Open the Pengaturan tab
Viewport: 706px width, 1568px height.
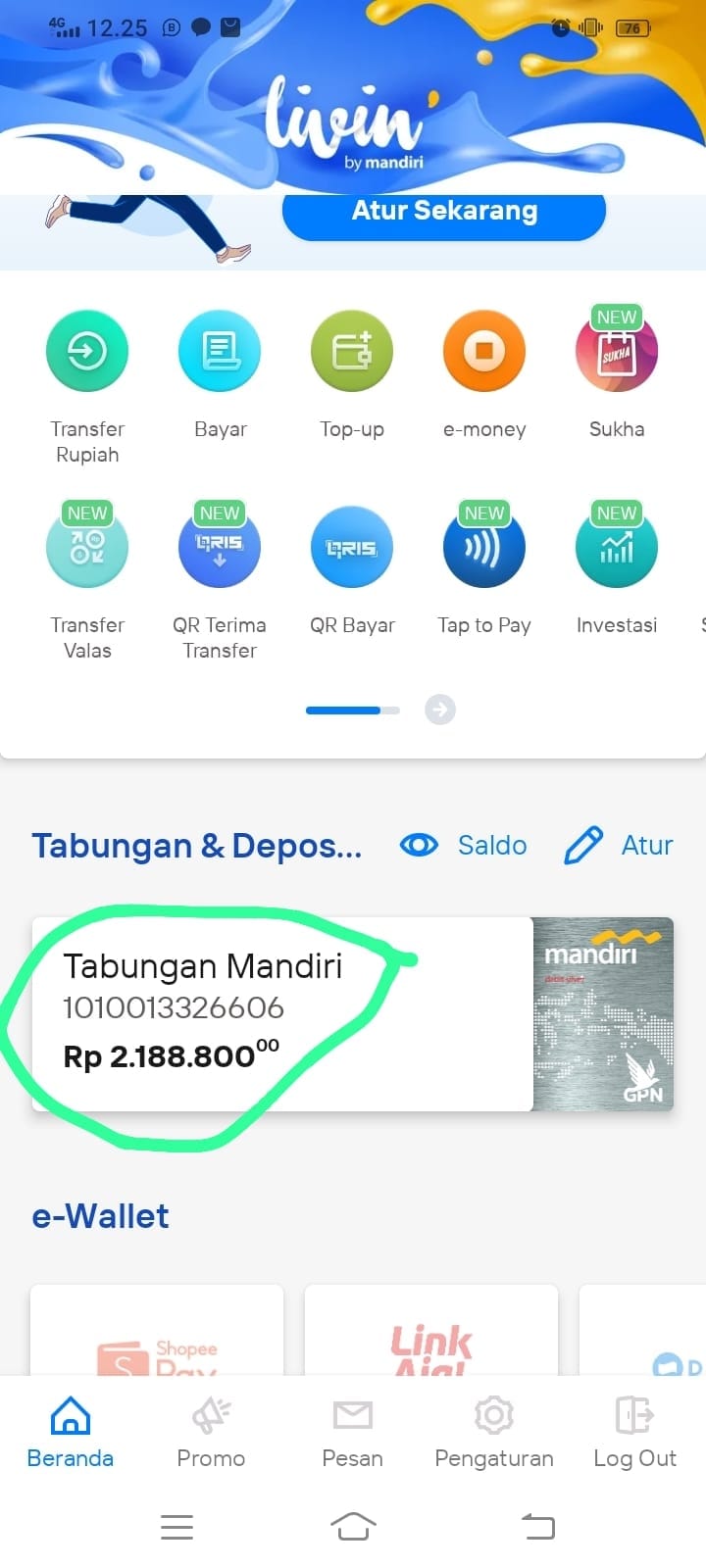[494, 1433]
